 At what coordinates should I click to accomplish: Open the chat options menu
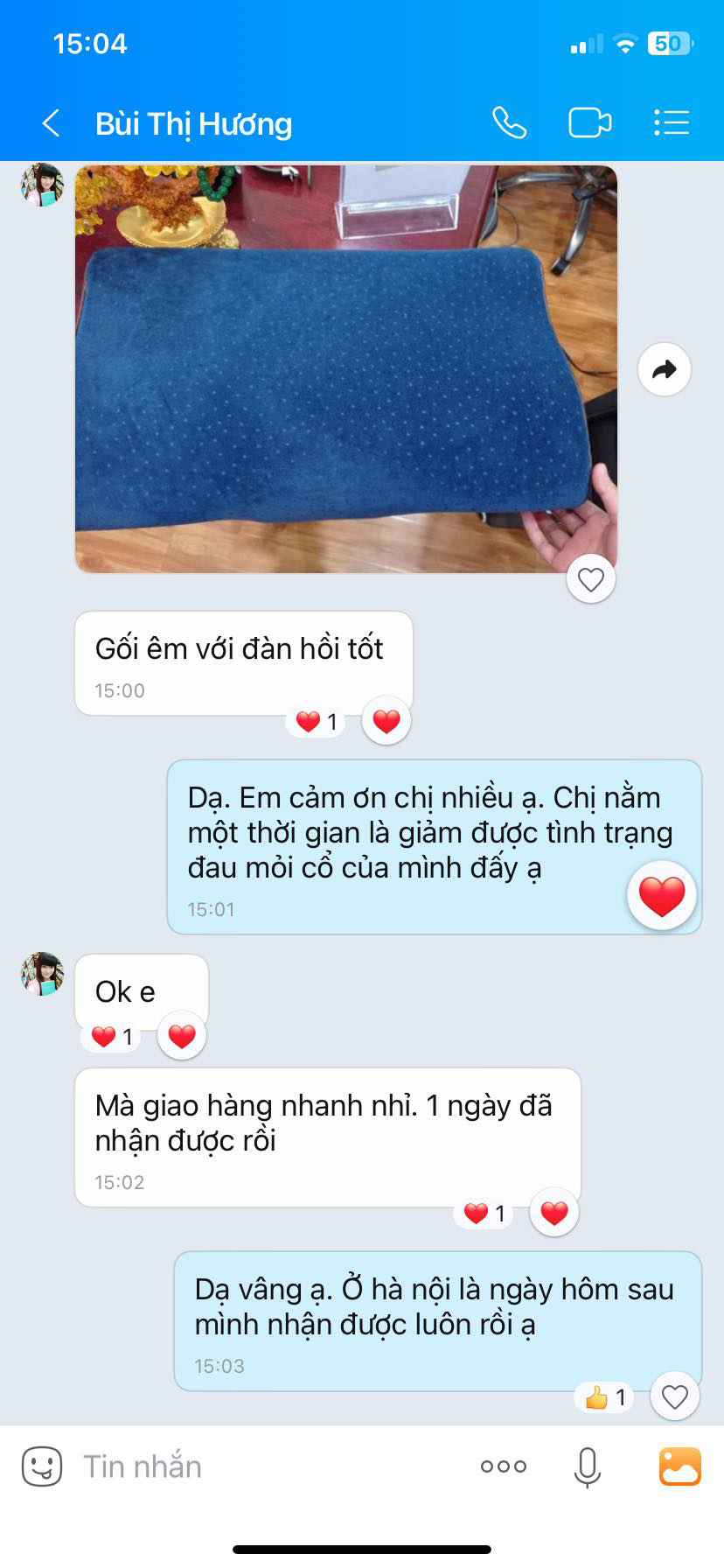672,123
